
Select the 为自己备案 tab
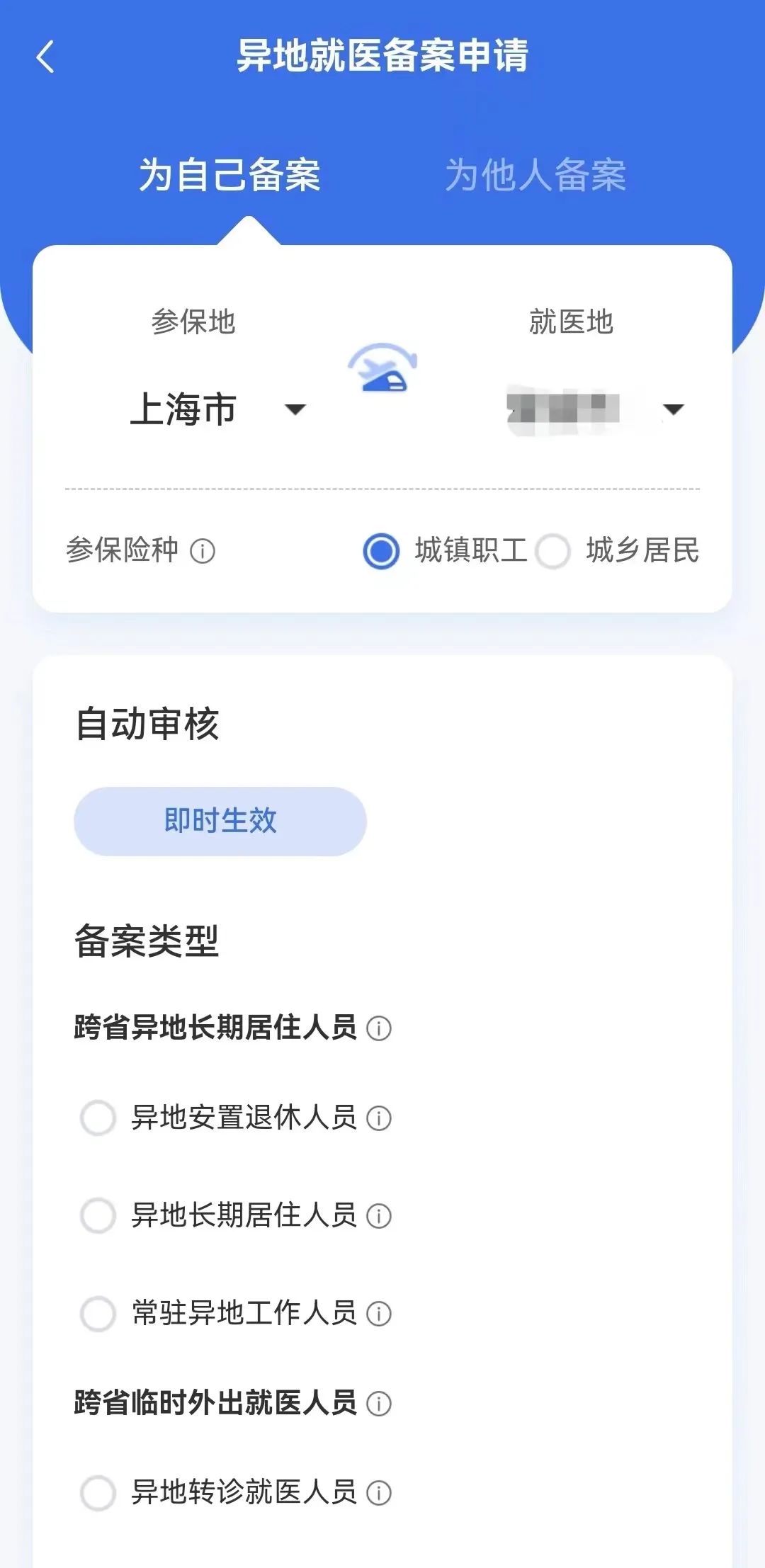pyautogui.click(x=229, y=175)
